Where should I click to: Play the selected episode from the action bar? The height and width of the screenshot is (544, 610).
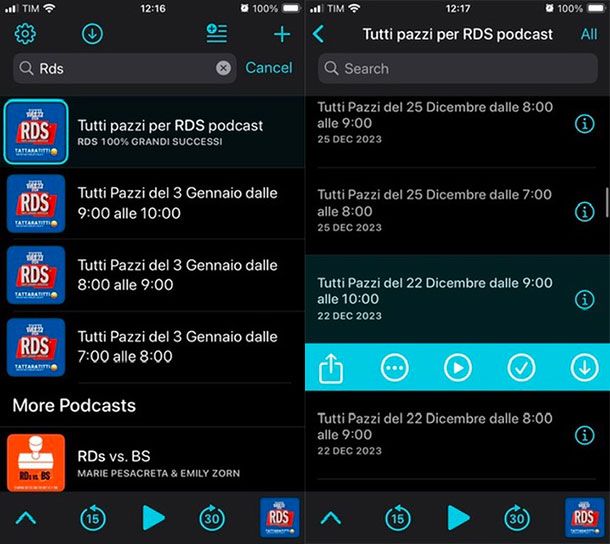[x=458, y=368]
